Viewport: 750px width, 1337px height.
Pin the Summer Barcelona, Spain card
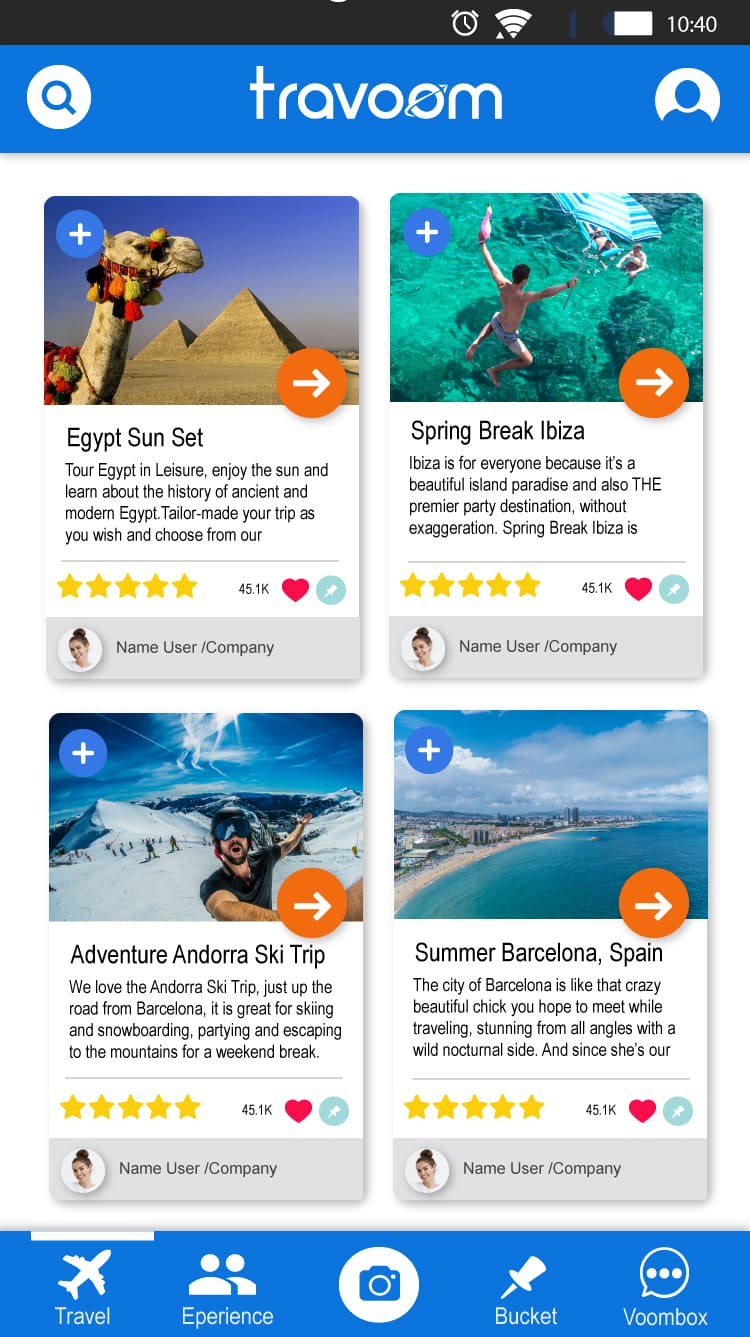click(678, 1111)
